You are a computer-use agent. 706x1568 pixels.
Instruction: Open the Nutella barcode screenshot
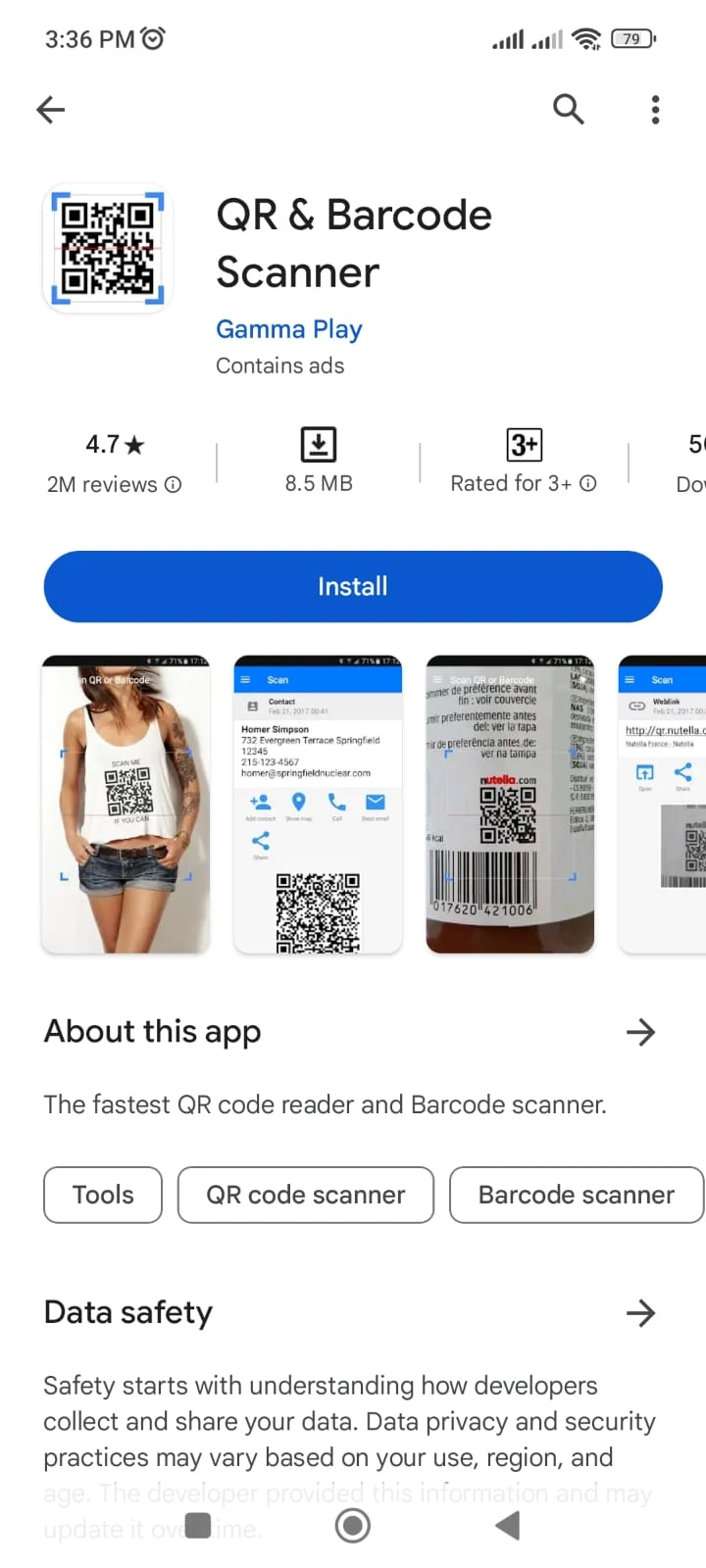pos(510,804)
